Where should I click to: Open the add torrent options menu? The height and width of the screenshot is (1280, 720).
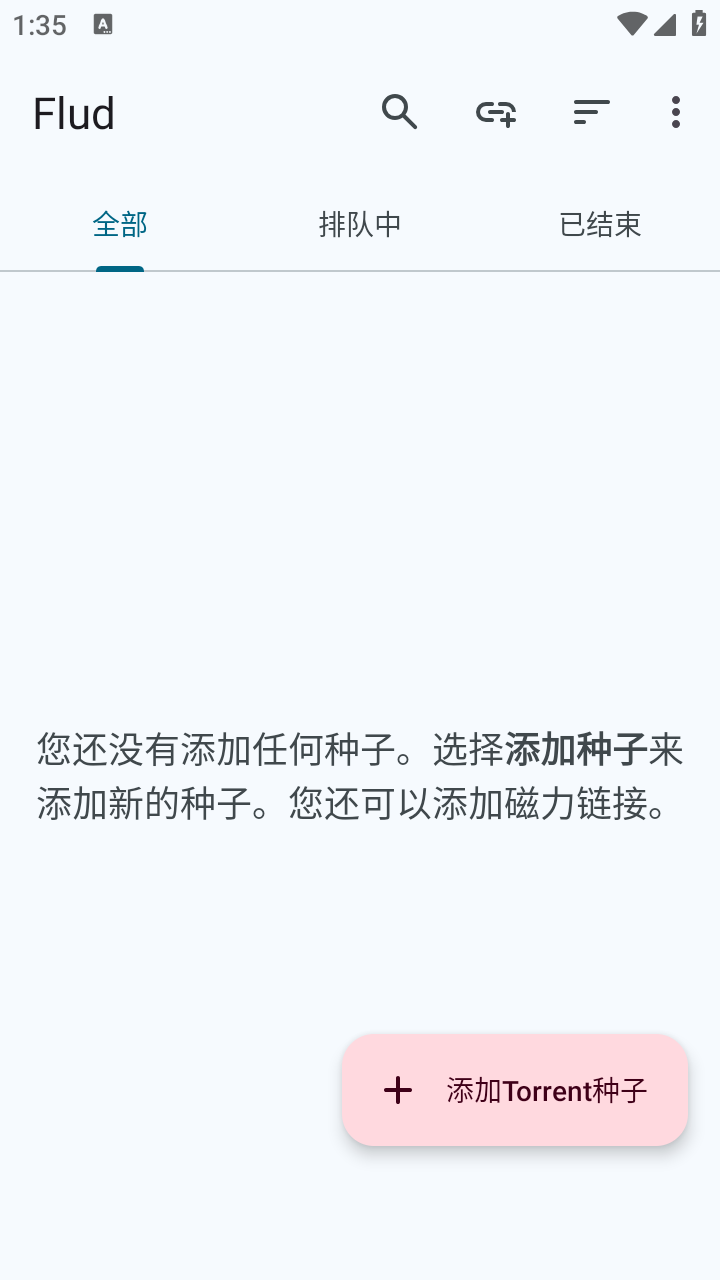click(x=496, y=112)
